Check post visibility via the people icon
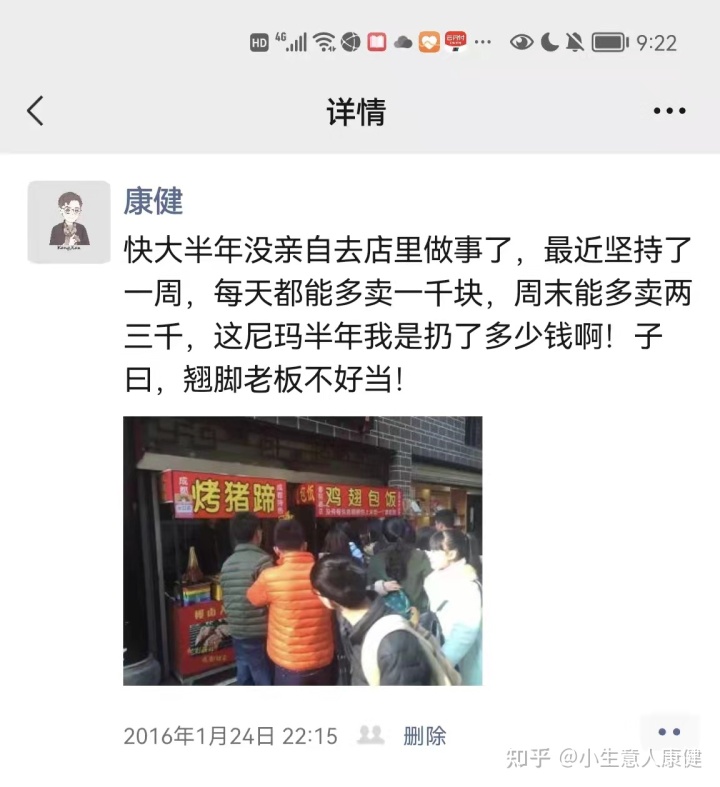The height and width of the screenshot is (787, 720). click(x=371, y=736)
